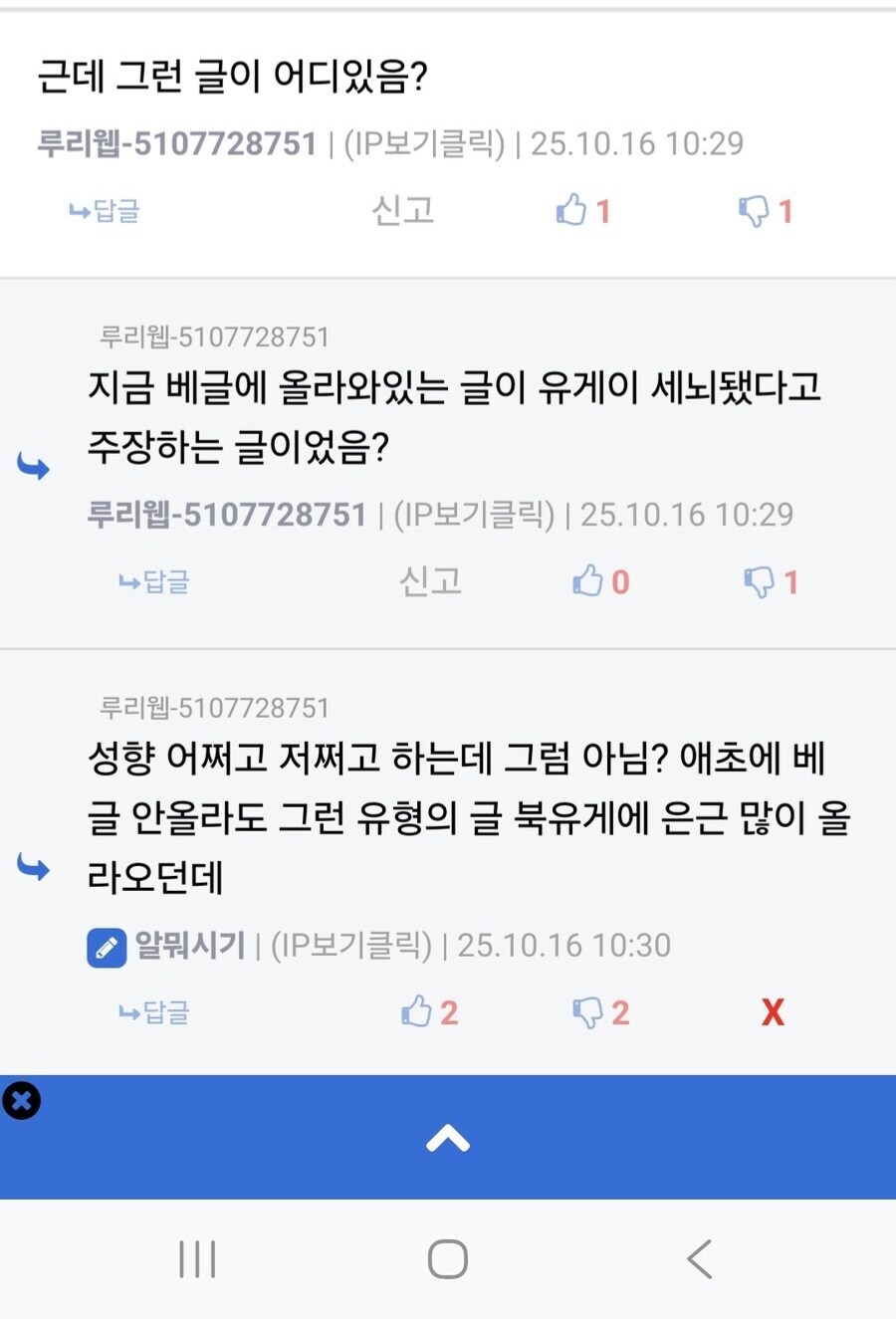Screen dimensions: 896x1319
Task: Reply to the comment starting '지금 베글에'
Action: [154, 582]
